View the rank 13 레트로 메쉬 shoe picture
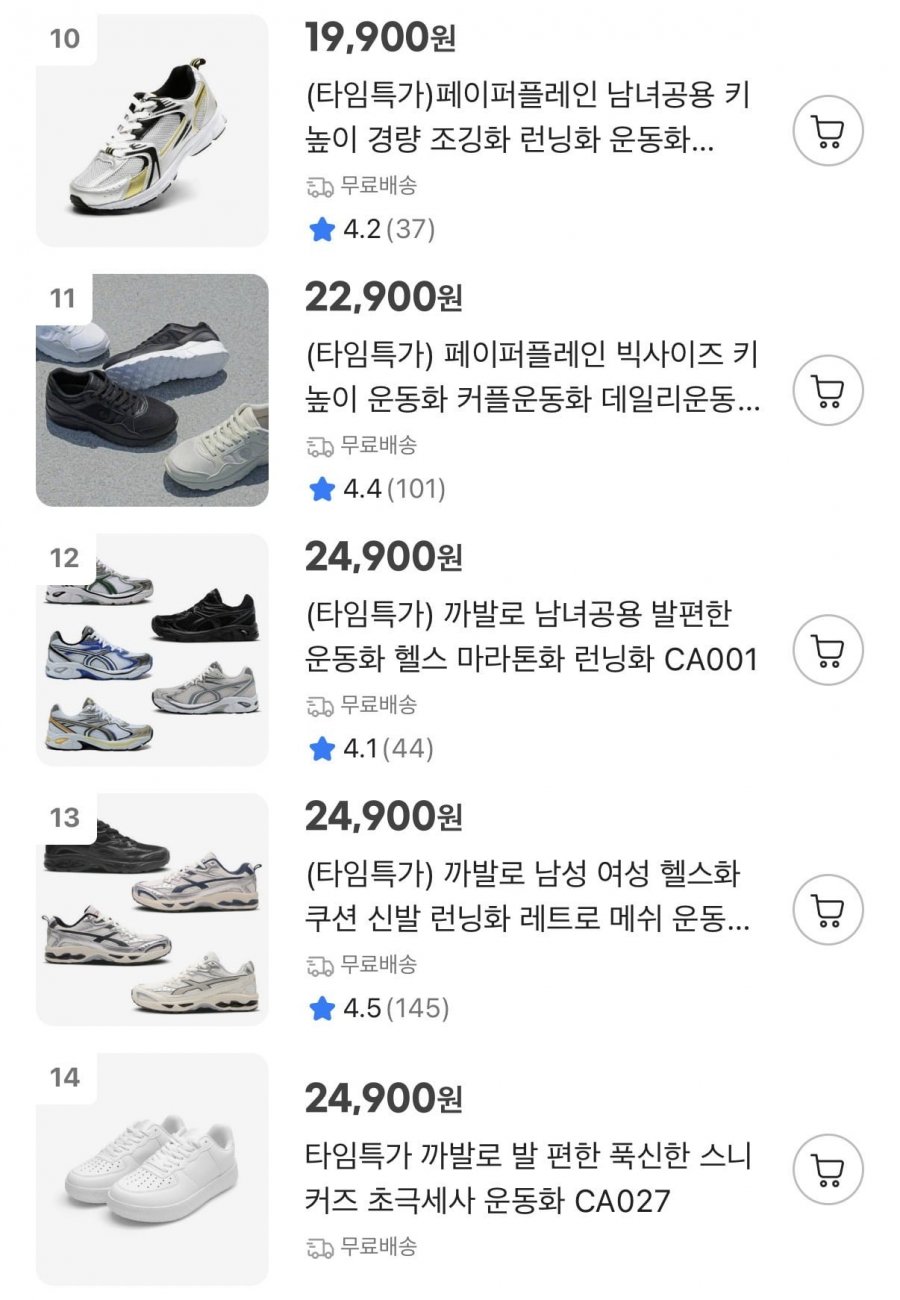The width and height of the screenshot is (900, 1300). 152,910
